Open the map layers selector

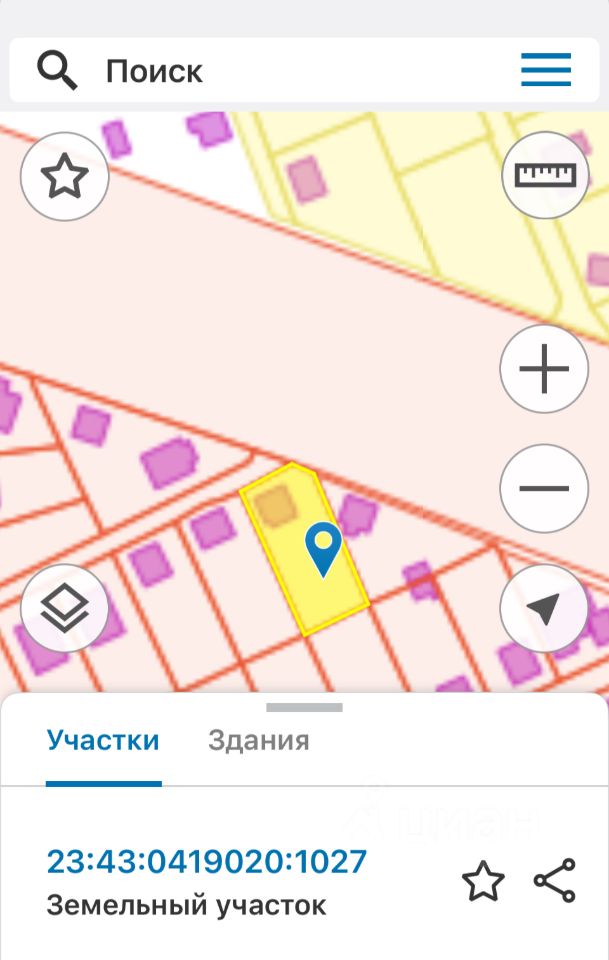(64, 607)
